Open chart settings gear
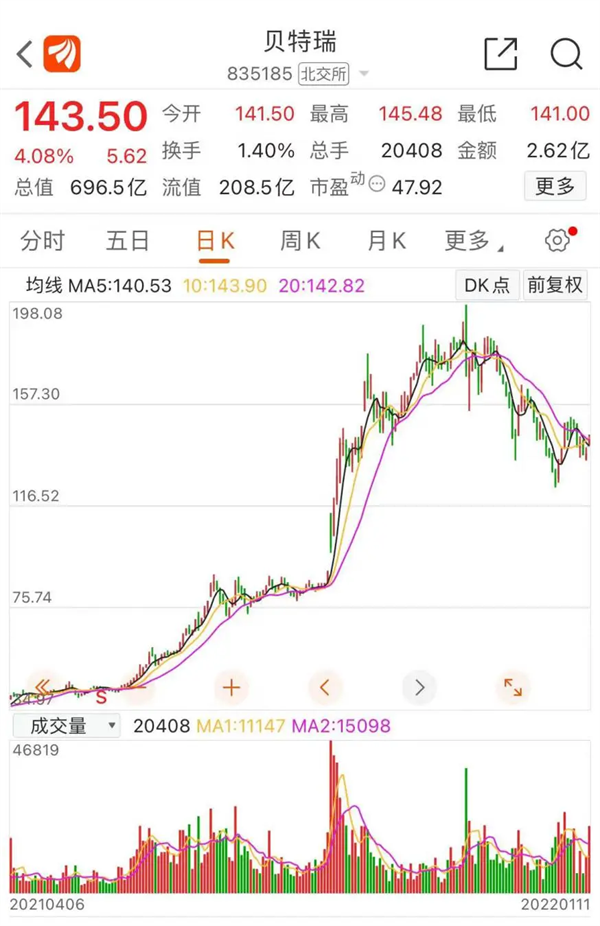This screenshot has width=600, height=926. (557, 240)
